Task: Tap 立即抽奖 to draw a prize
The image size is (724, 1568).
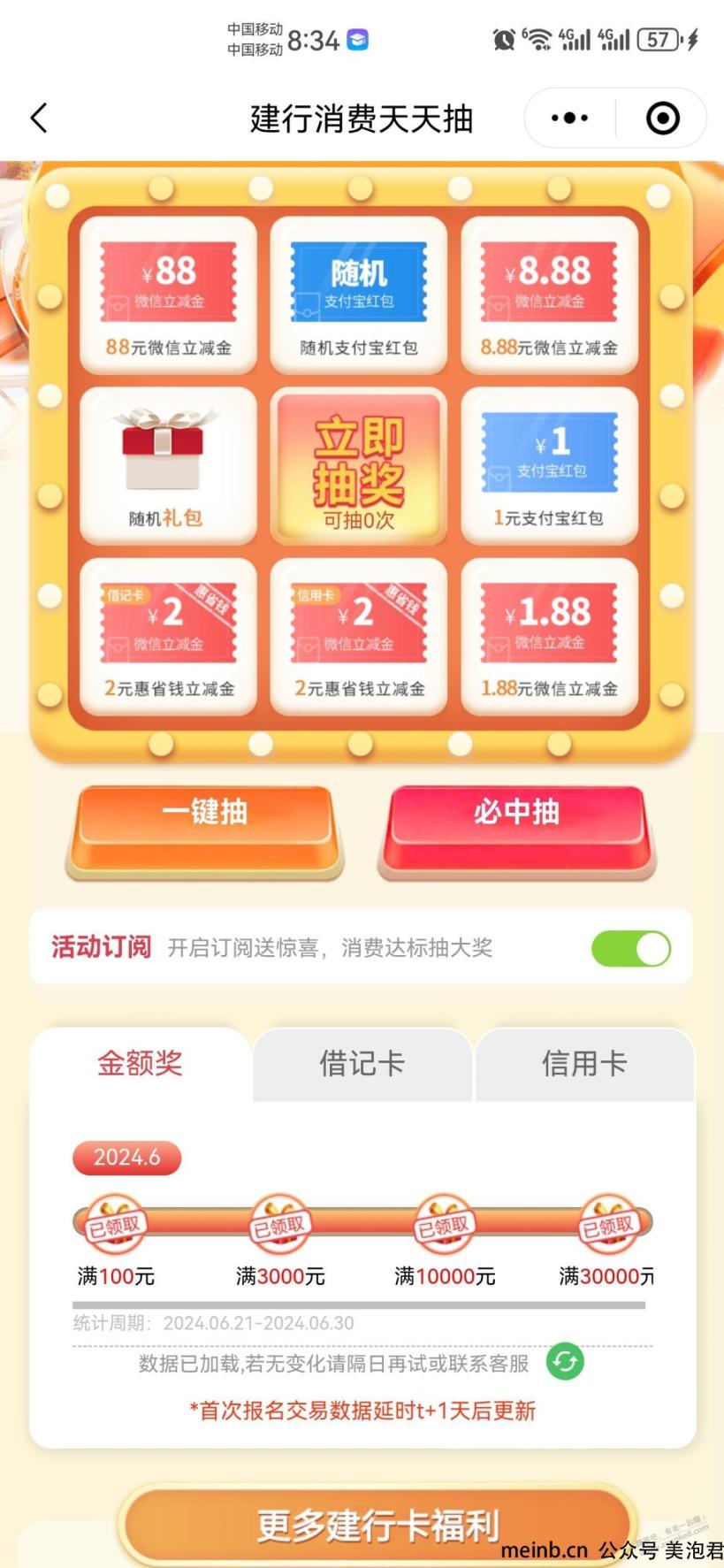Action: pyautogui.click(x=358, y=466)
